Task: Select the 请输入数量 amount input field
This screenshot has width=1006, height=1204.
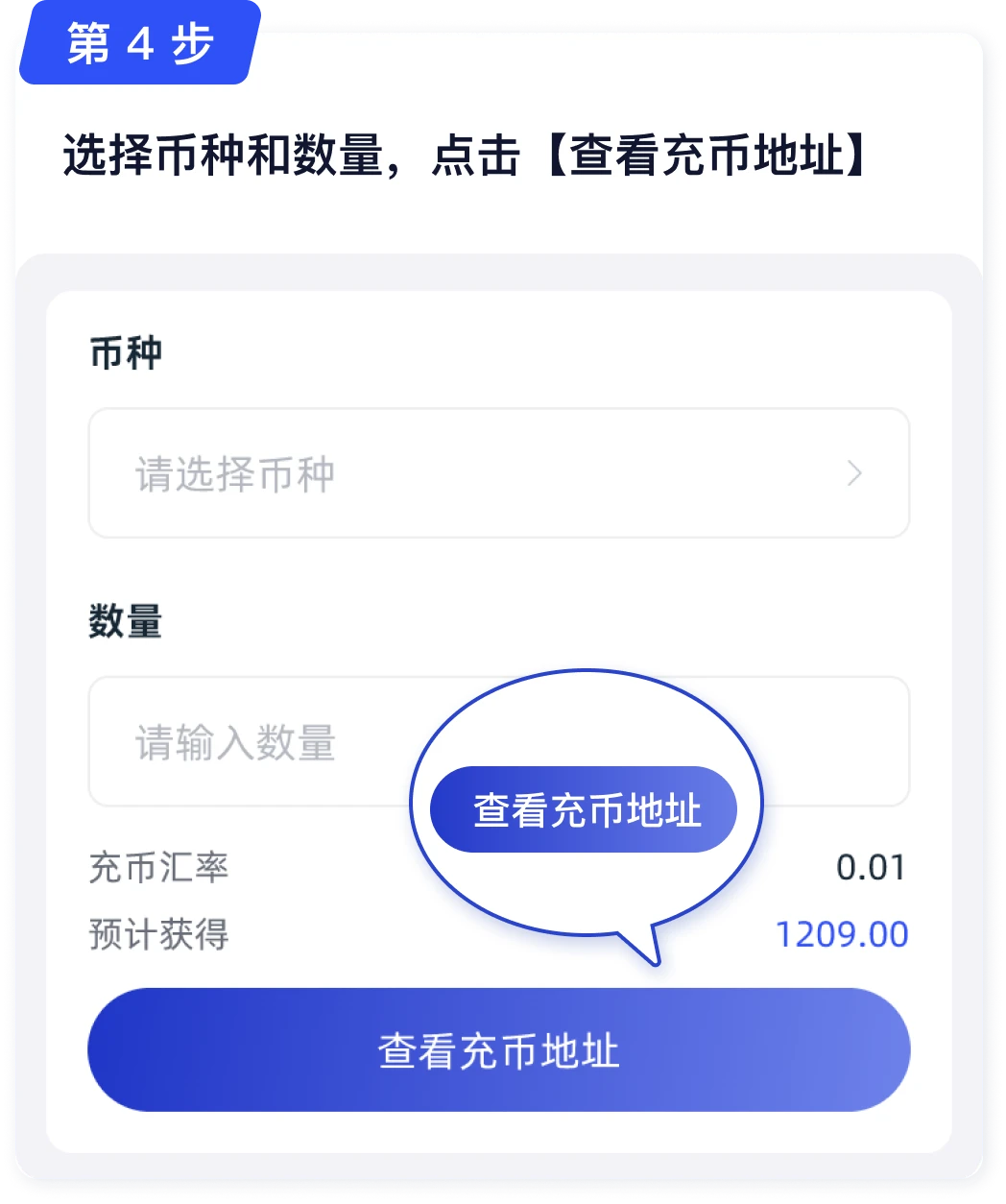Action: tap(240, 741)
